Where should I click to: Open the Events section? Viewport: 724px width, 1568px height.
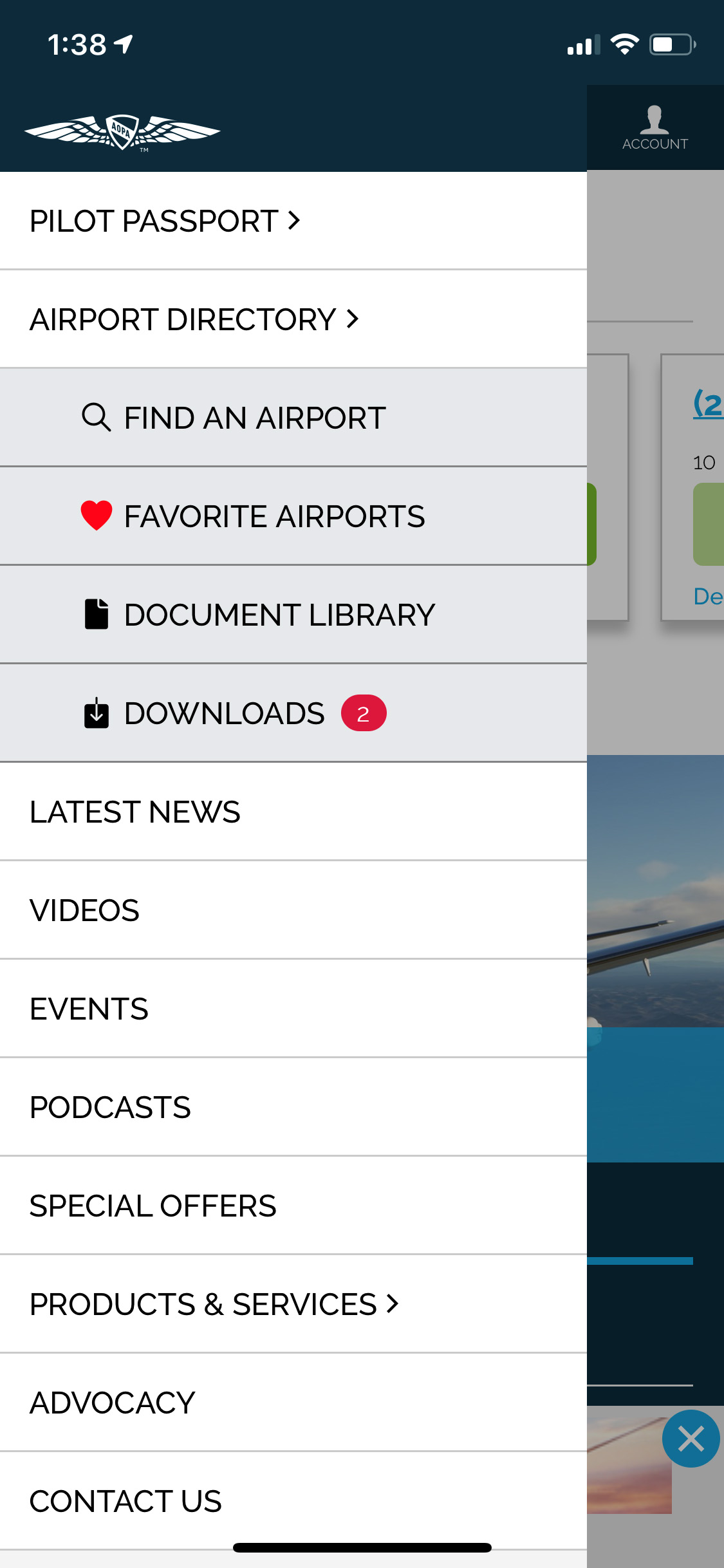tap(89, 1009)
